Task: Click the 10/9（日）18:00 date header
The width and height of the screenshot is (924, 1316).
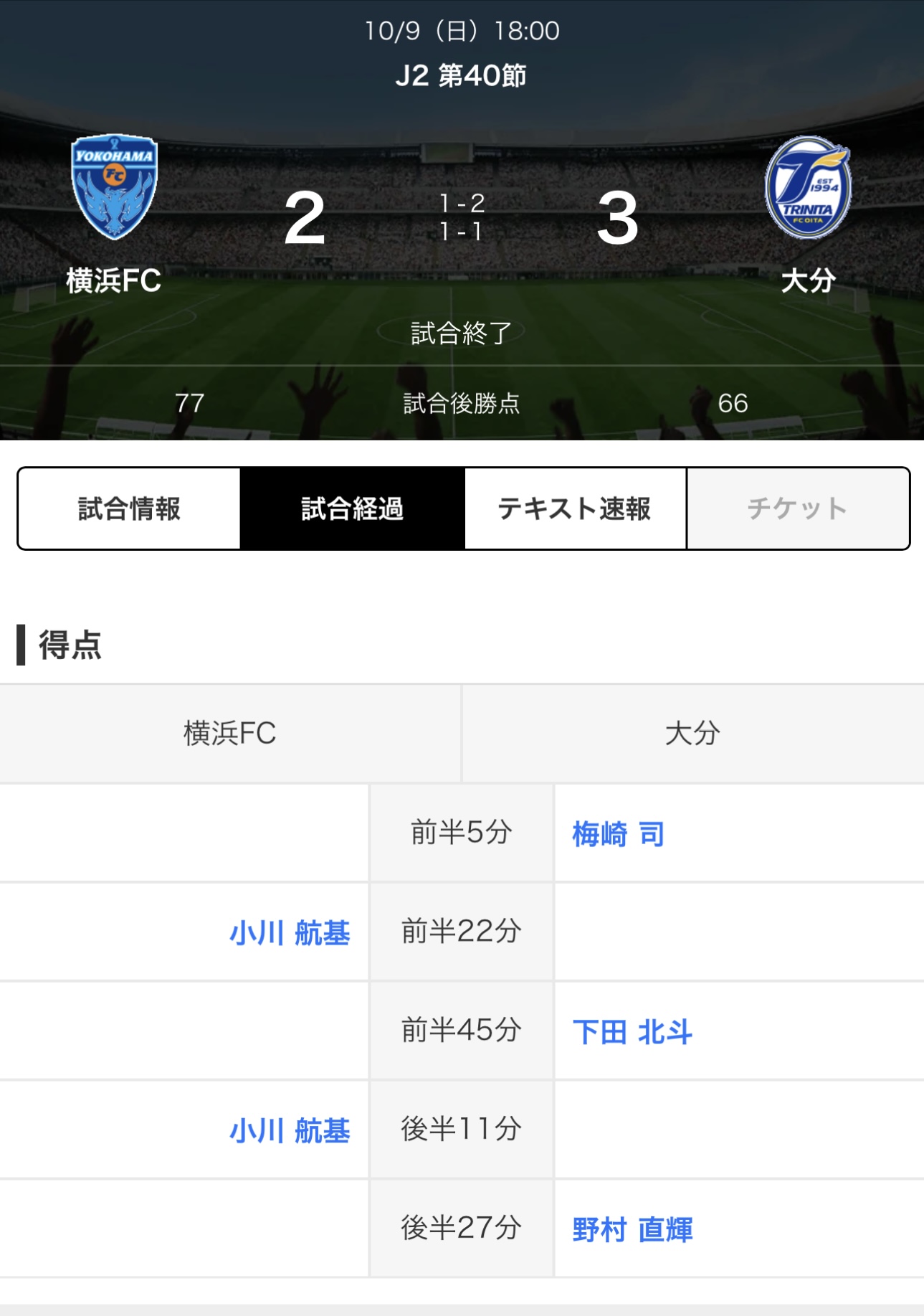Action: [x=462, y=32]
